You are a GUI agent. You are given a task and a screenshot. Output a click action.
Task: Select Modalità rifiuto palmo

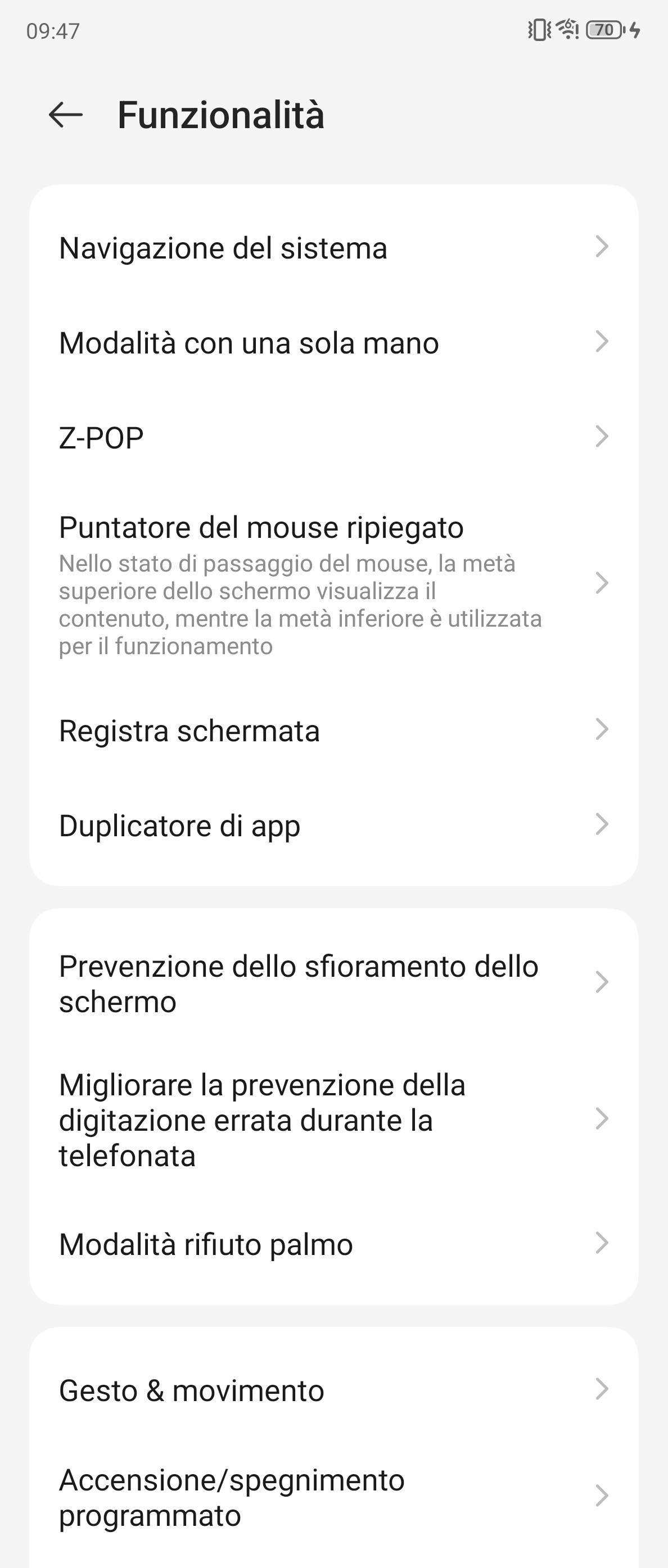[333, 1244]
